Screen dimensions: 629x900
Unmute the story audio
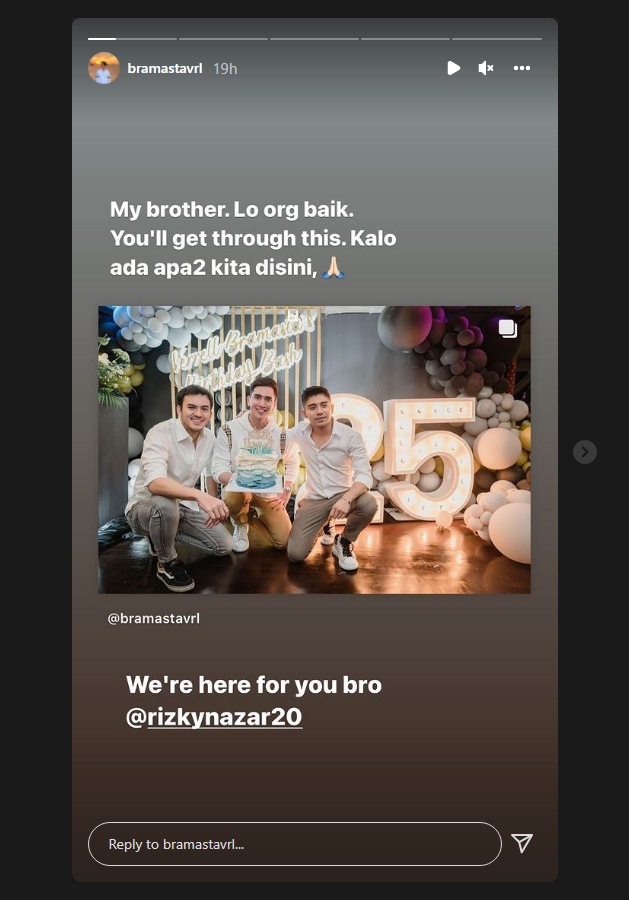click(486, 68)
